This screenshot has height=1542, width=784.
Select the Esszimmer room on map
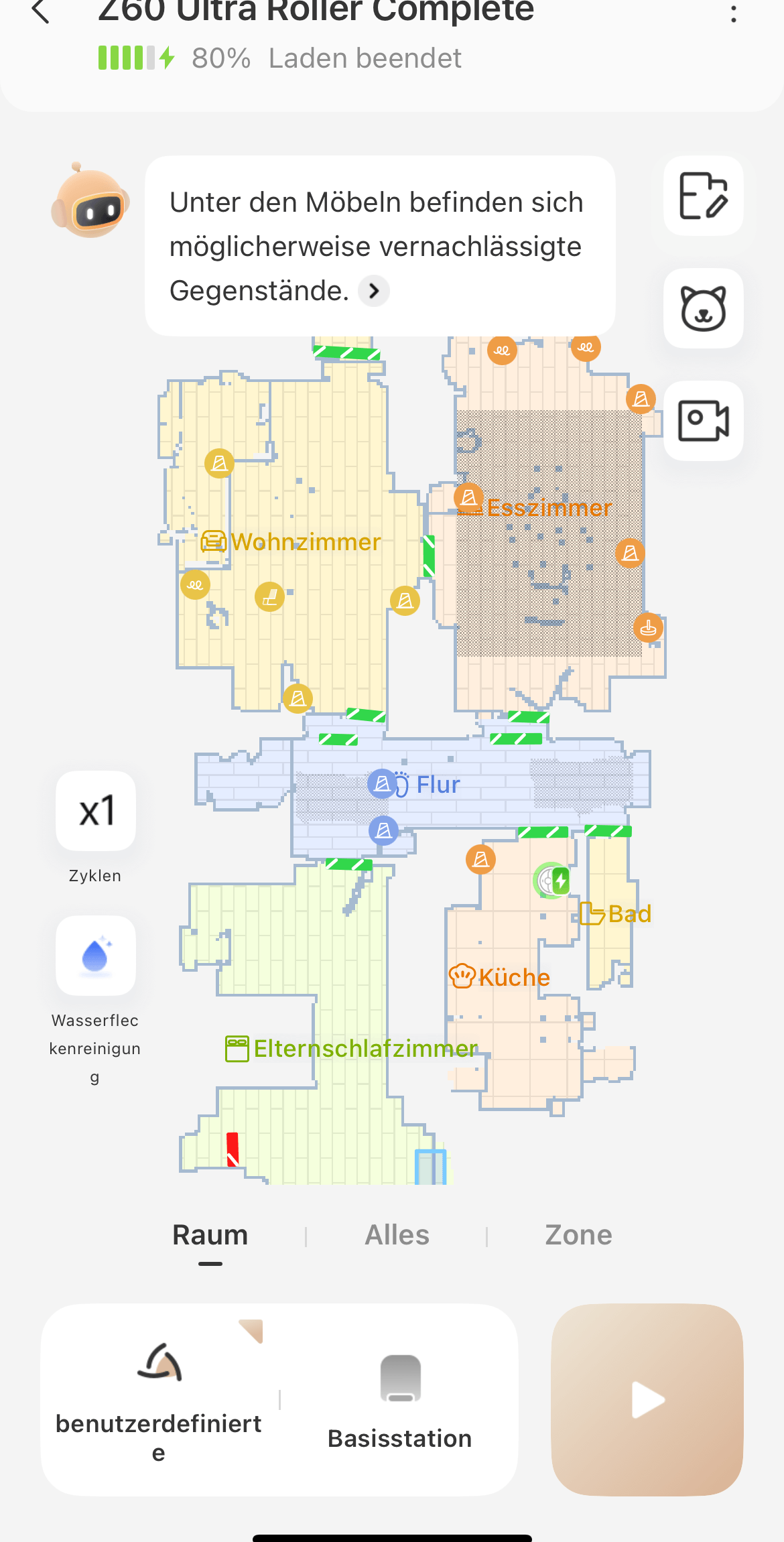(x=549, y=507)
